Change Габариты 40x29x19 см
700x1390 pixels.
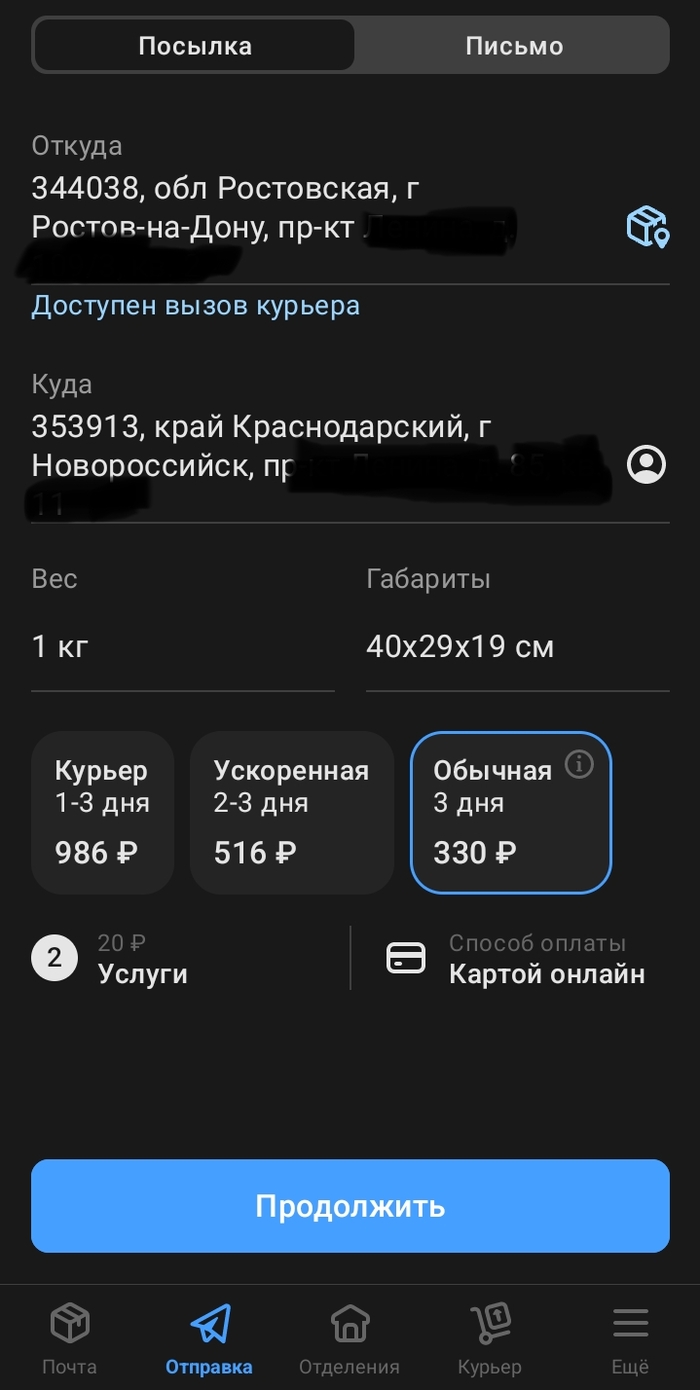[516, 647]
